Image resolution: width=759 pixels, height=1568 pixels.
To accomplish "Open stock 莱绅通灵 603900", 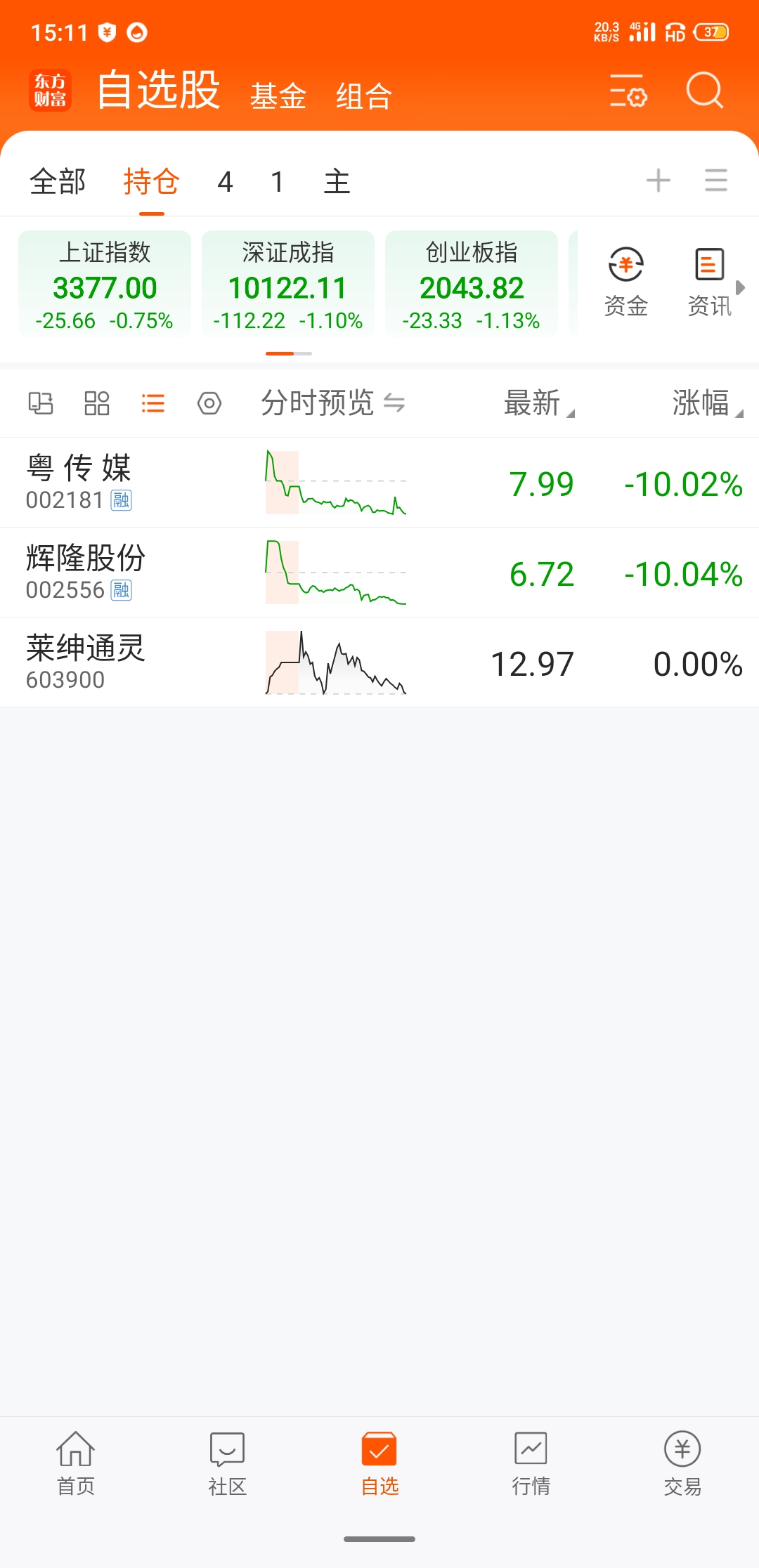I will pyautogui.click(x=379, y=662).
